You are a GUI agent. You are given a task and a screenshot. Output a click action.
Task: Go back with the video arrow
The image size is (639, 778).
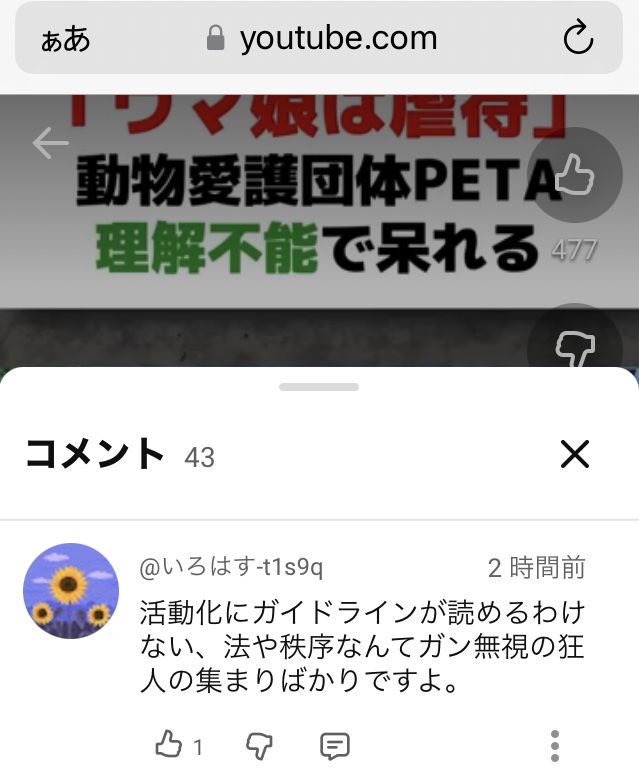pos(50,144)
